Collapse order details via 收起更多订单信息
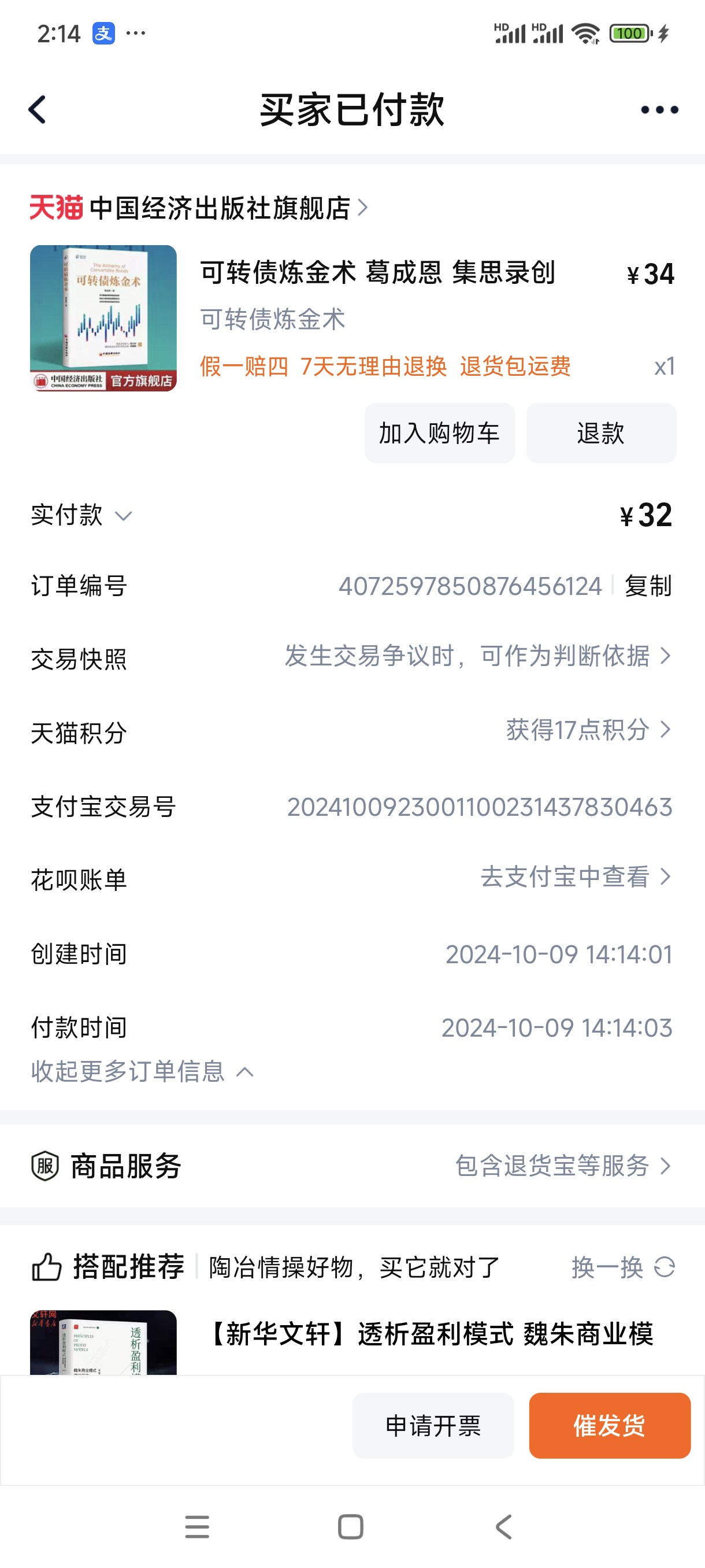 coord(142,1071)
